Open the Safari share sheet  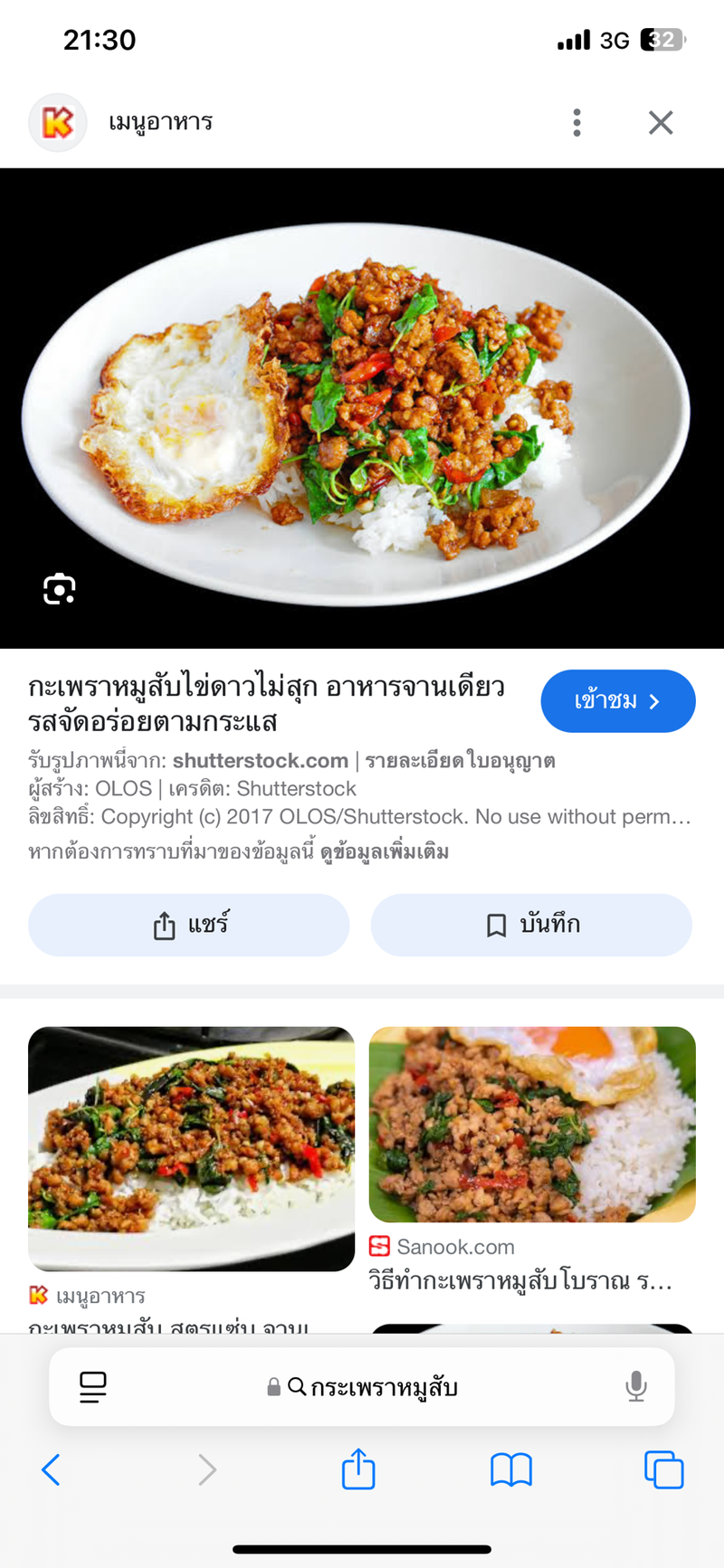pyautogui.click(x=358, y=1469)
